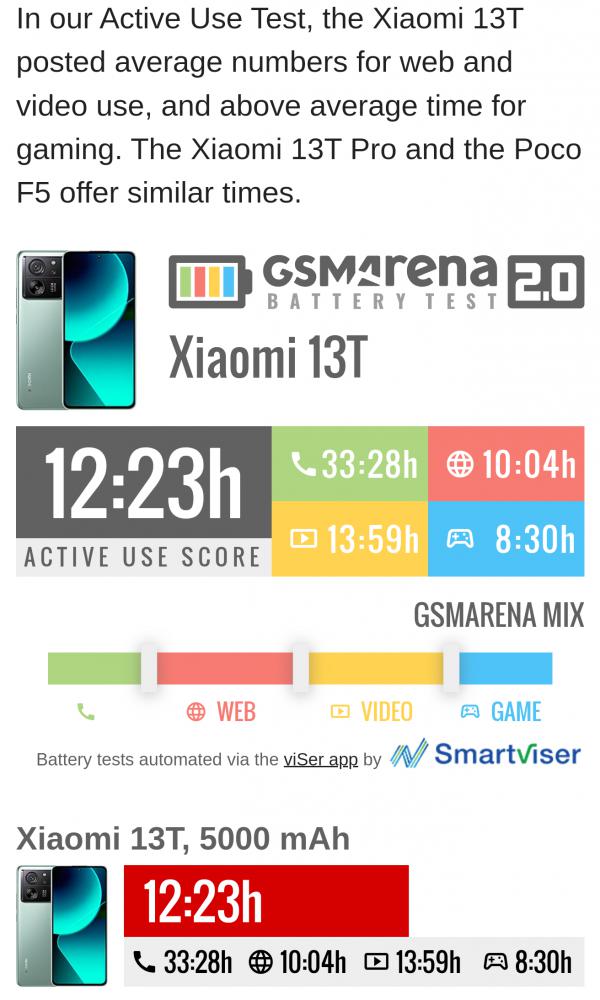Tap the mix slider handle between call and web
The width and height of the screenshot is (600, 1000).
[149, 667]
